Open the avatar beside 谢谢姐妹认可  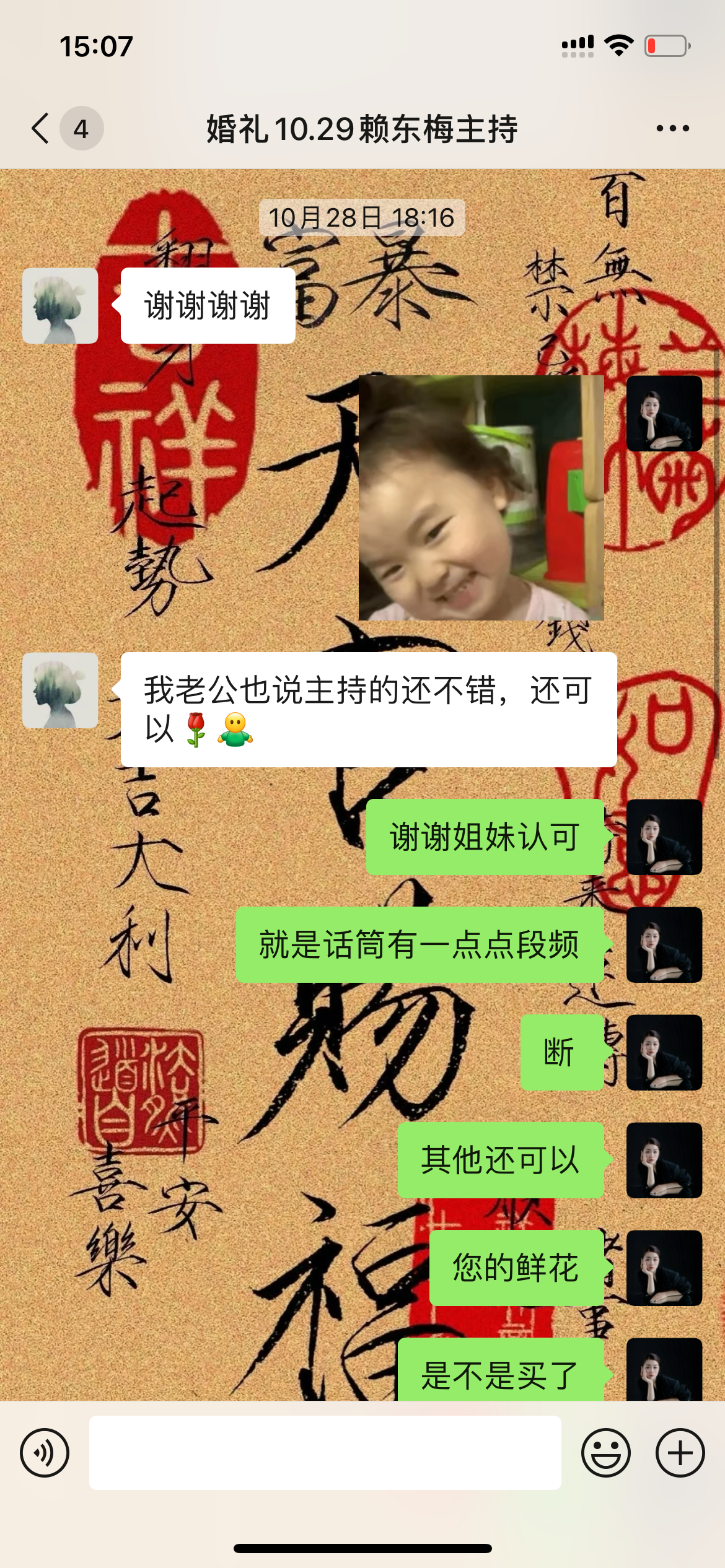(664, 837)
